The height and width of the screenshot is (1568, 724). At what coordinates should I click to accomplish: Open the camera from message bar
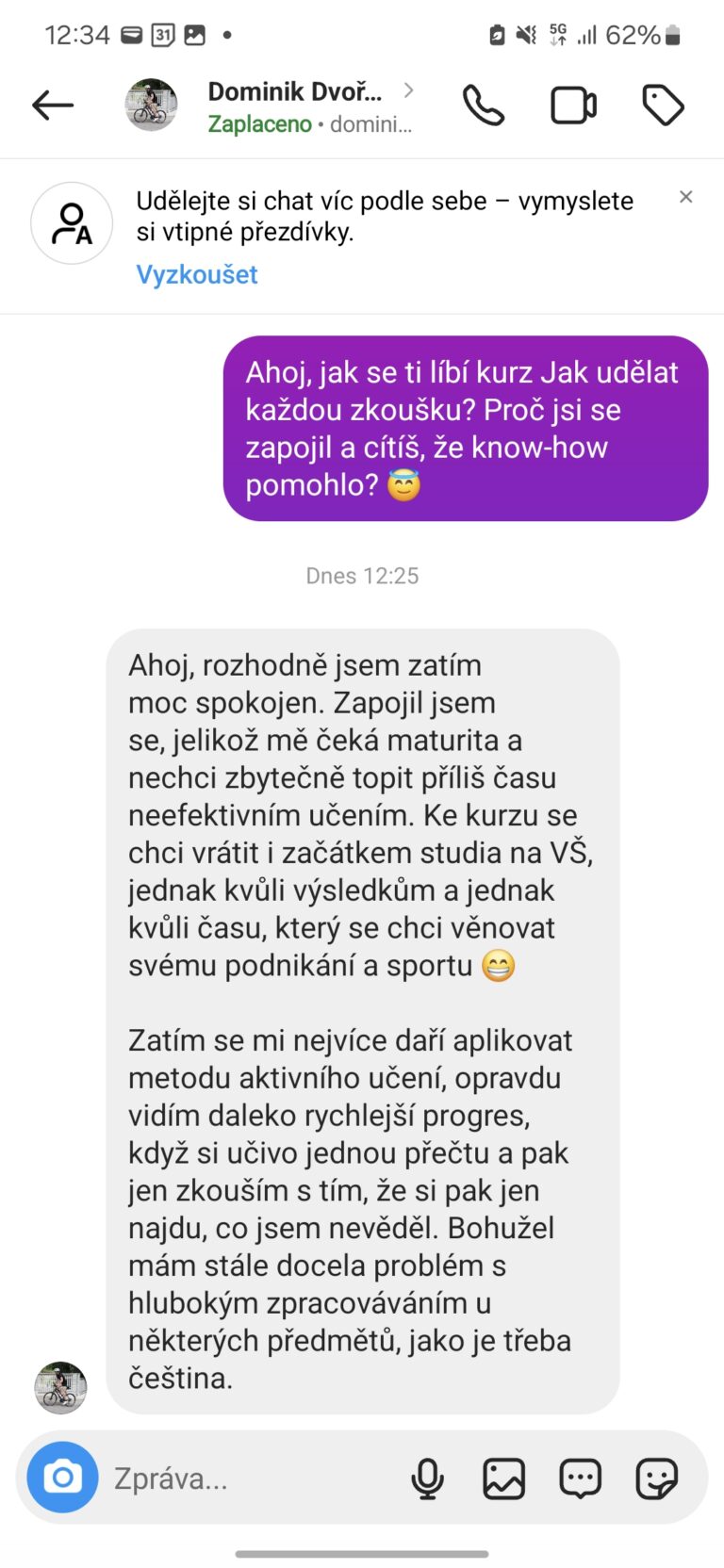point(62,1478)
